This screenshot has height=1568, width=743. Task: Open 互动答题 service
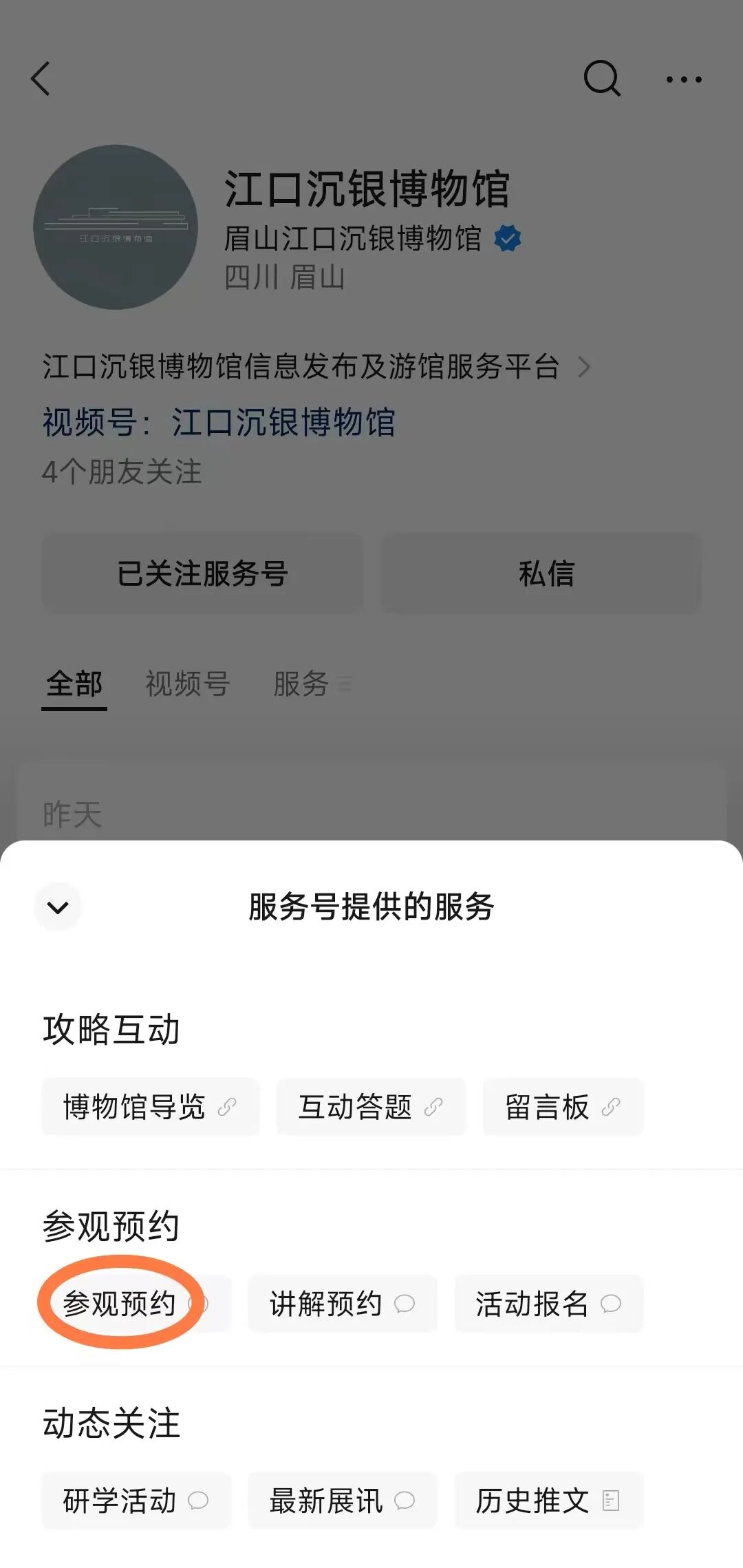pyautogui.click(x=371, y=1108)
